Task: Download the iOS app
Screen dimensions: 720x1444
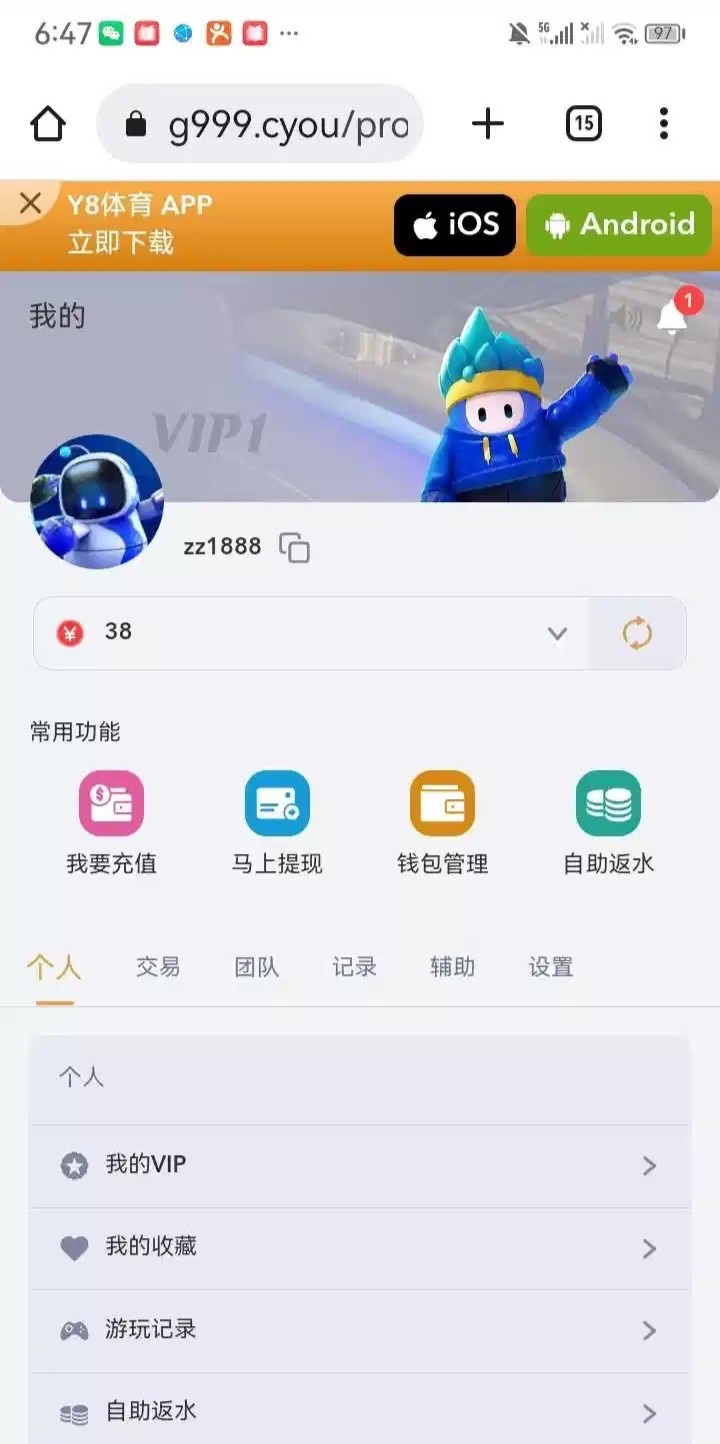Action: click(x=455, y=225)
